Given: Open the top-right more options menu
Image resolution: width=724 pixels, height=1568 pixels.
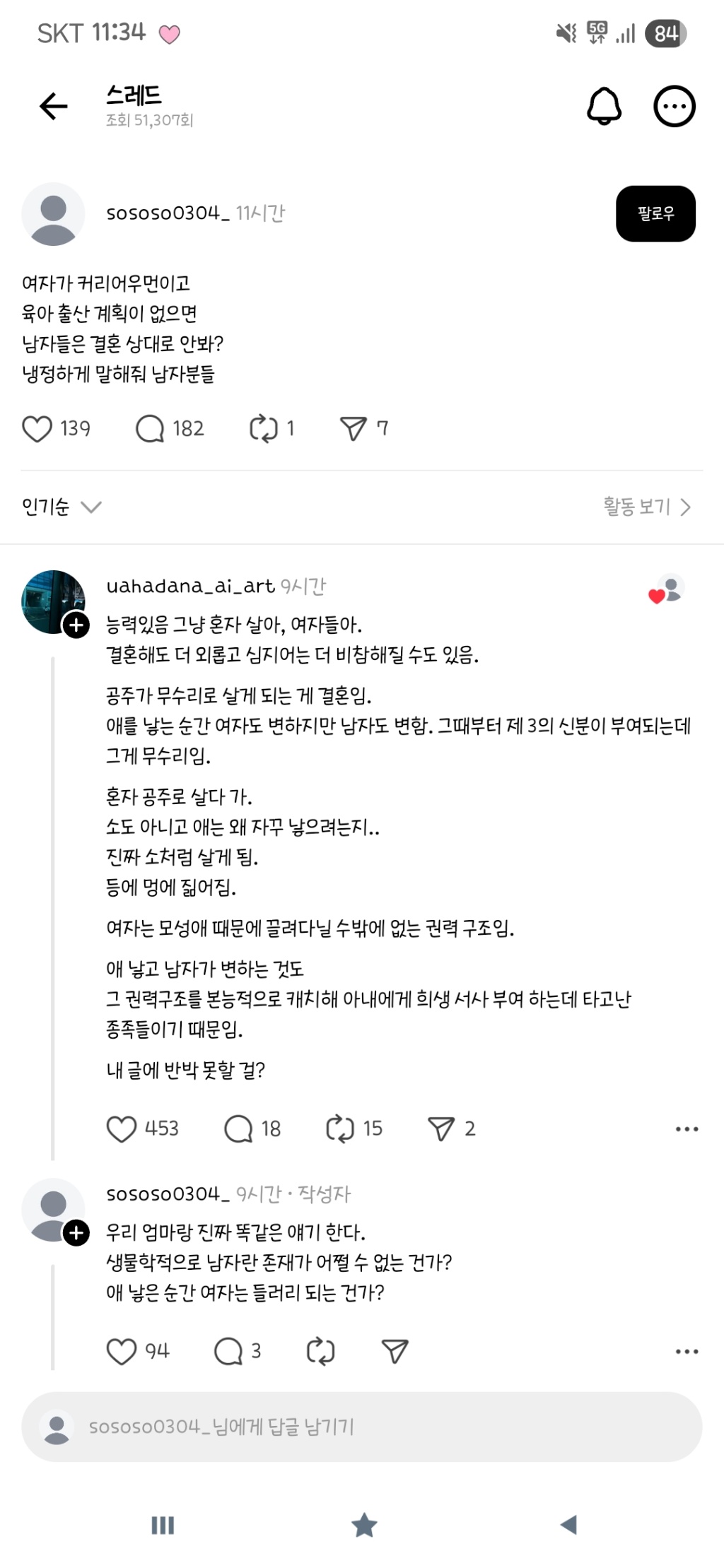Looking at the screenshot, I should click(x=674, y=107).
